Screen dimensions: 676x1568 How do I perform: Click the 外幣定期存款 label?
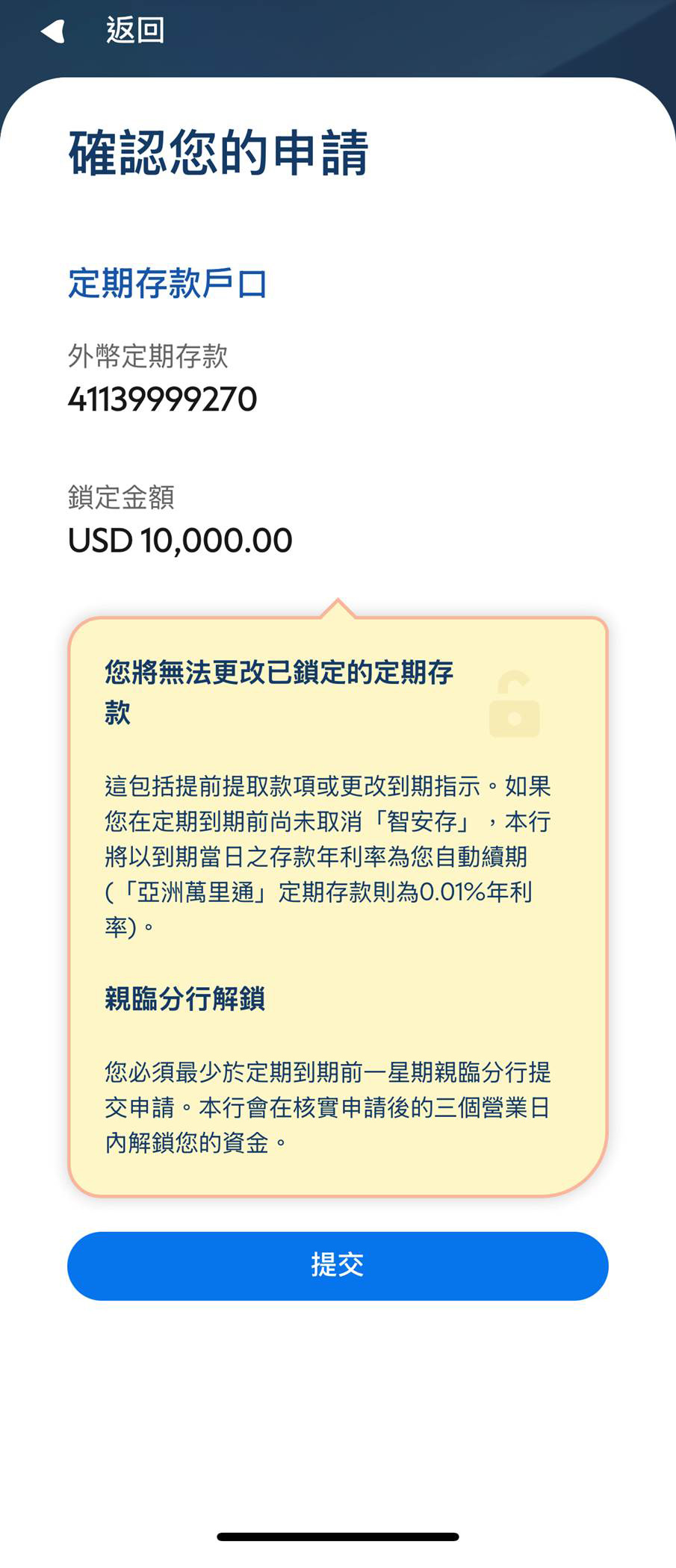(x=148, y=358)
